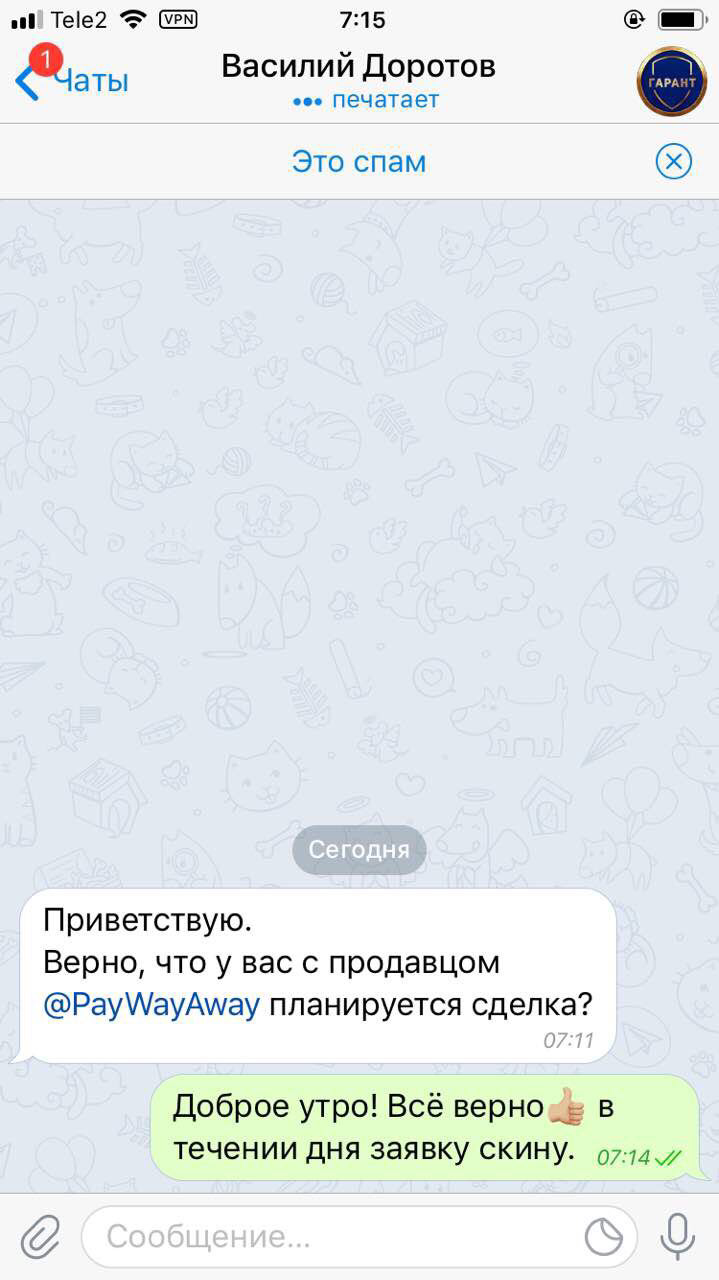719x1280 pixels.
Task: Open the @PayWayAway mention link
Action: click(151, 1005)
